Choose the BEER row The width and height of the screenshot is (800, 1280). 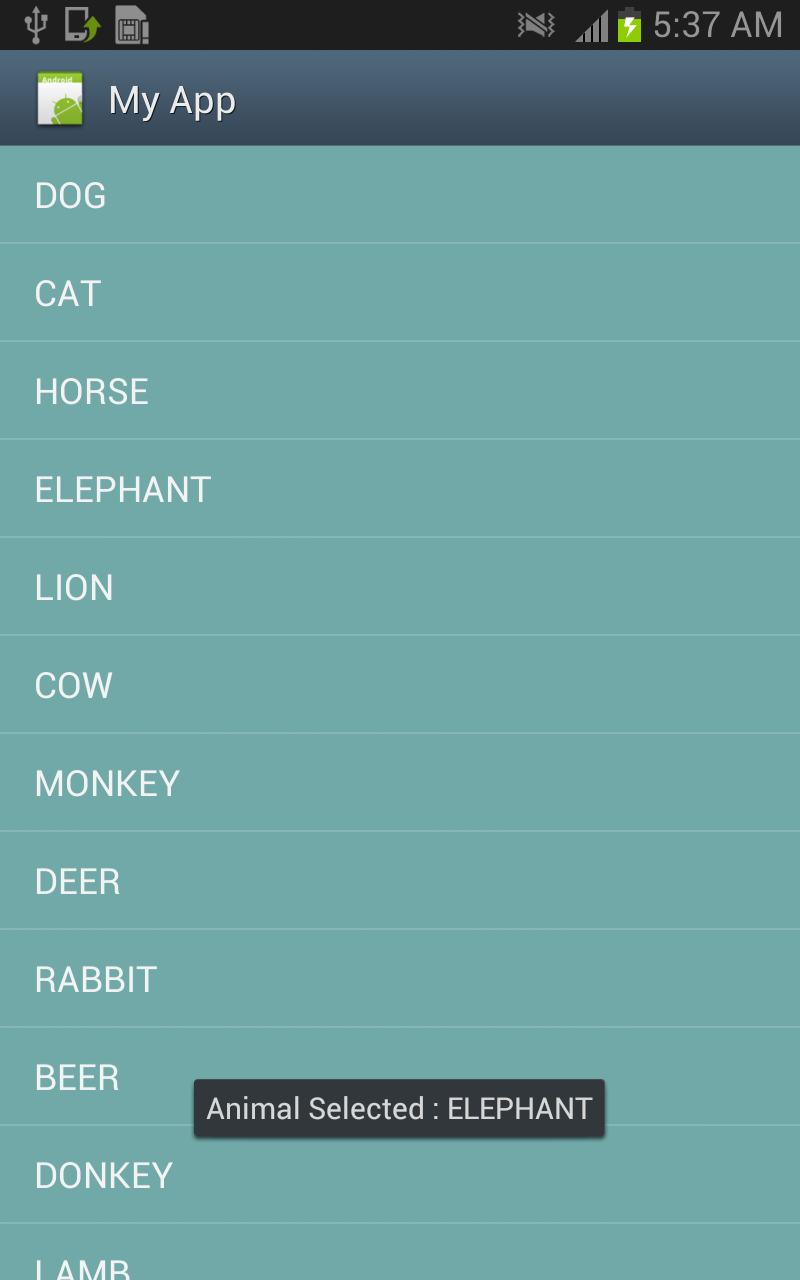tap(400, 1077)
